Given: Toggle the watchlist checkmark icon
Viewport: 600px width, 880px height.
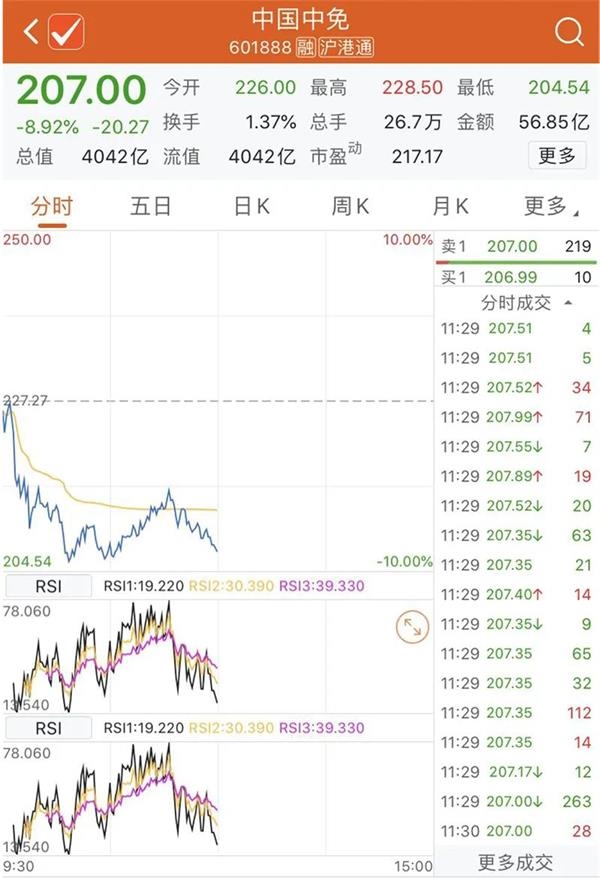Looking at the screenshot, I should coord(66,32).
